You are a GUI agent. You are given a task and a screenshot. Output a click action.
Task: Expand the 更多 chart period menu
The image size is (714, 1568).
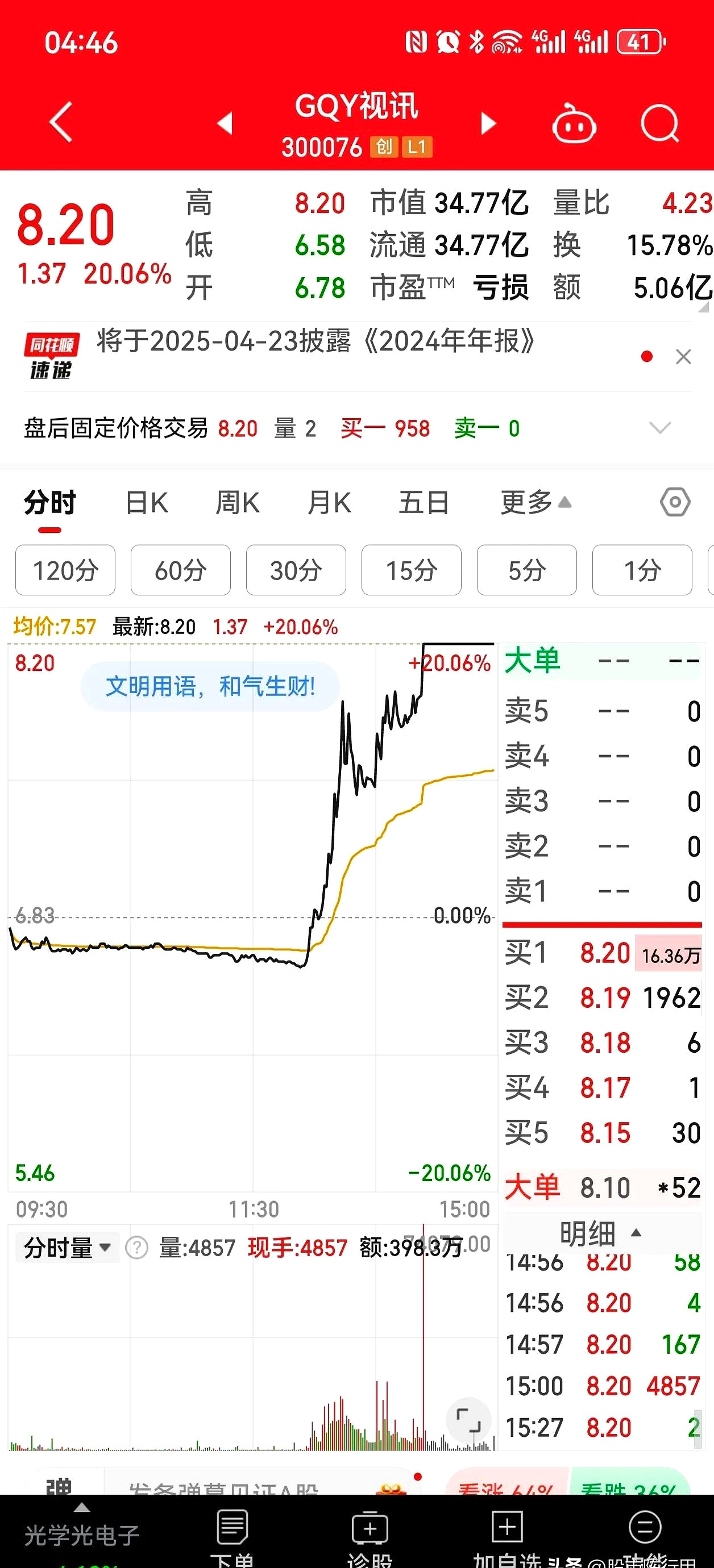tap(533, 503)
